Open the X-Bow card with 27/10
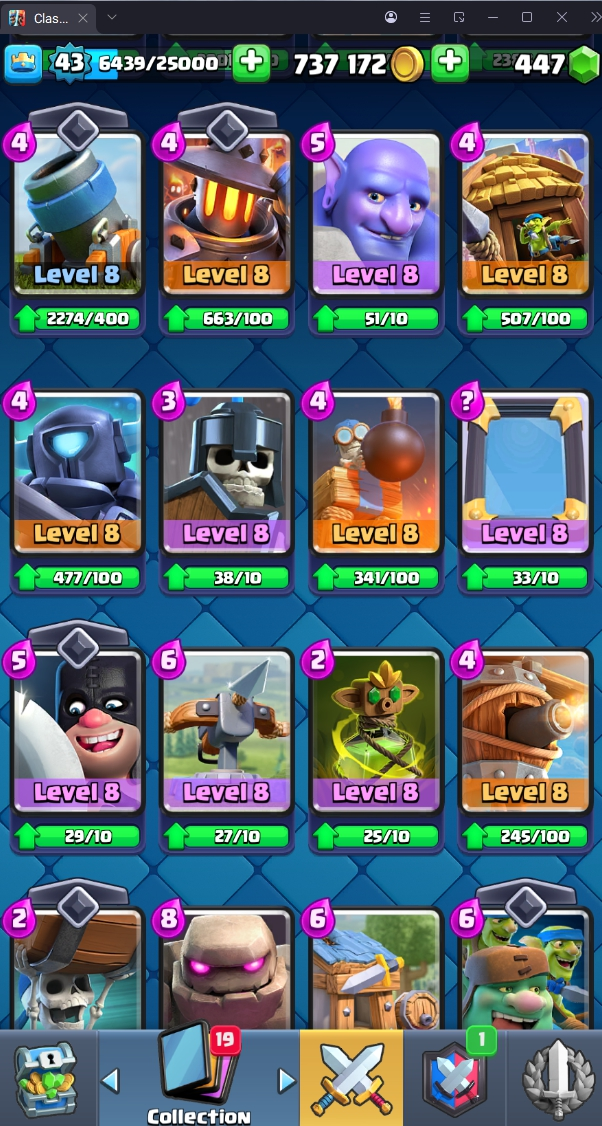Screen dimensions: 602x1126 click(x=226, y=733)
